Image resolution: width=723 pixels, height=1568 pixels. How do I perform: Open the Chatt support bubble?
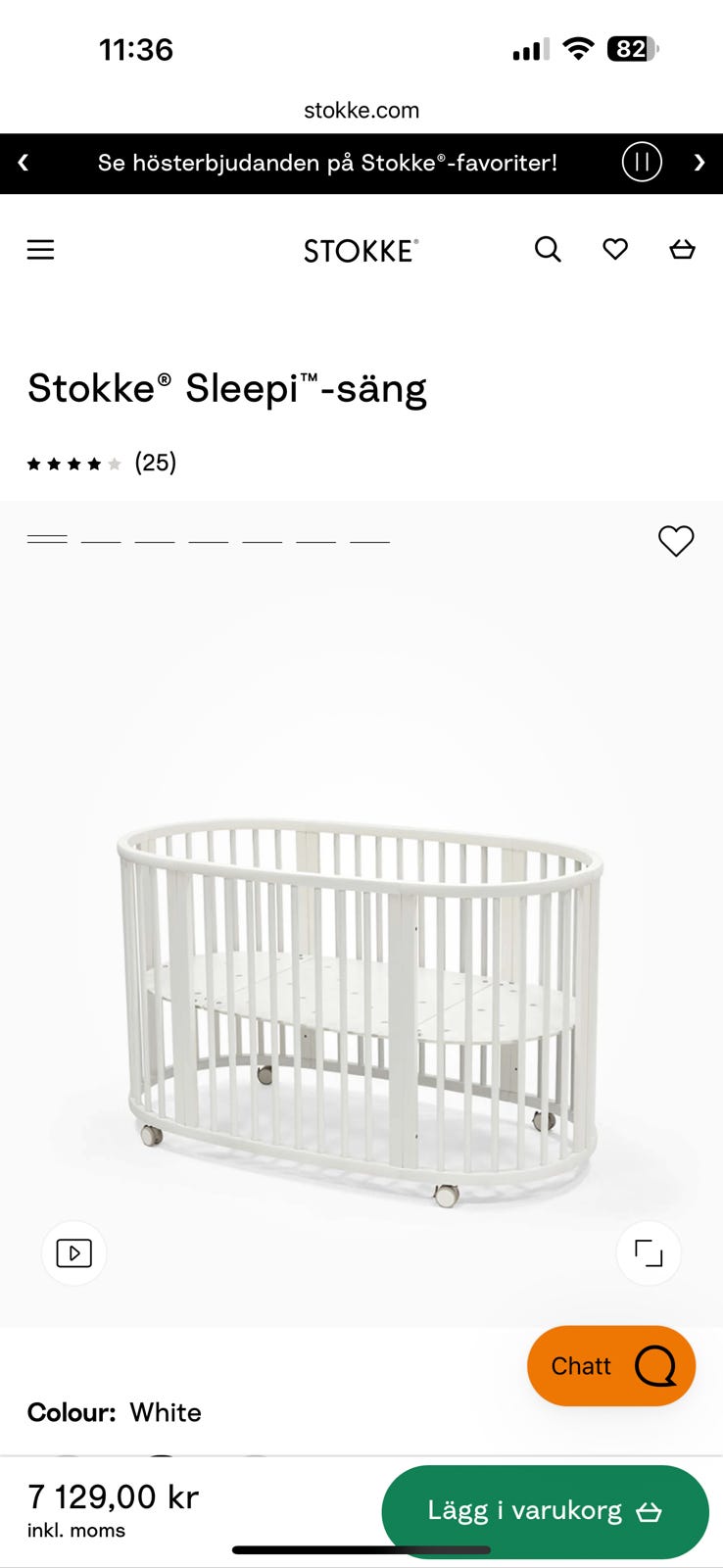[611, 1365]
